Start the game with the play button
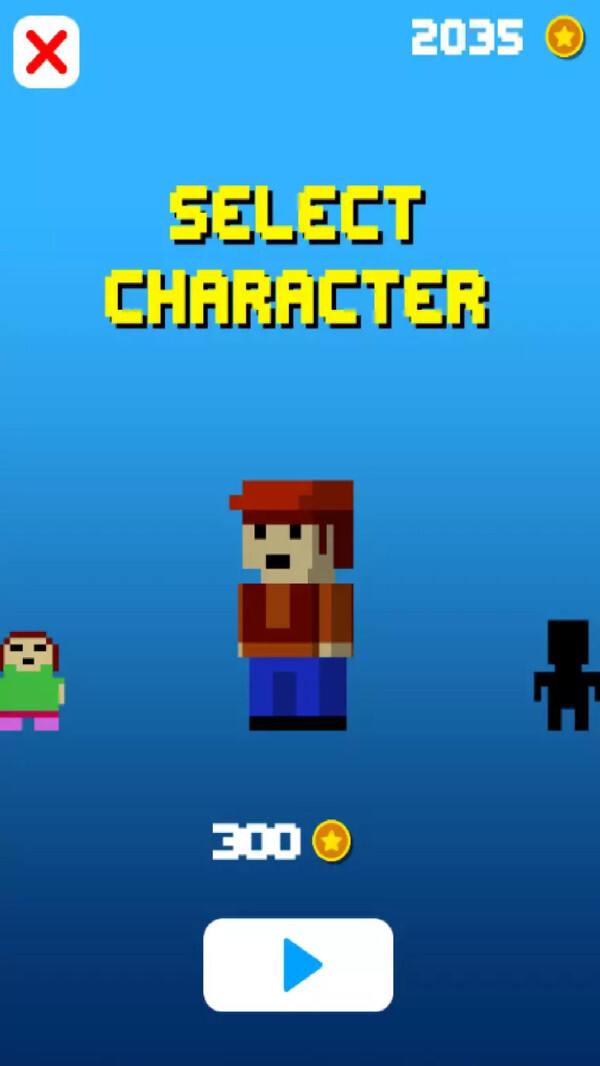 click(298, 964)
